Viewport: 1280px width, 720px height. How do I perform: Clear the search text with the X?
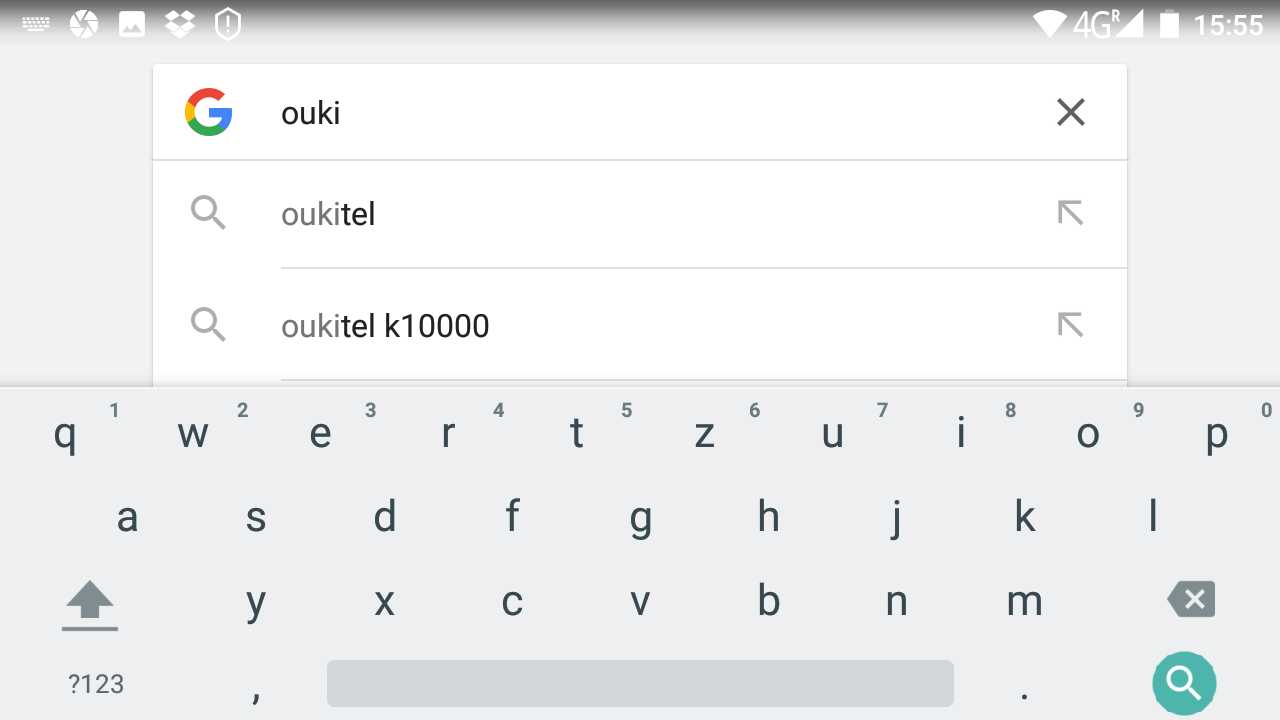[x=1070, y=112]
